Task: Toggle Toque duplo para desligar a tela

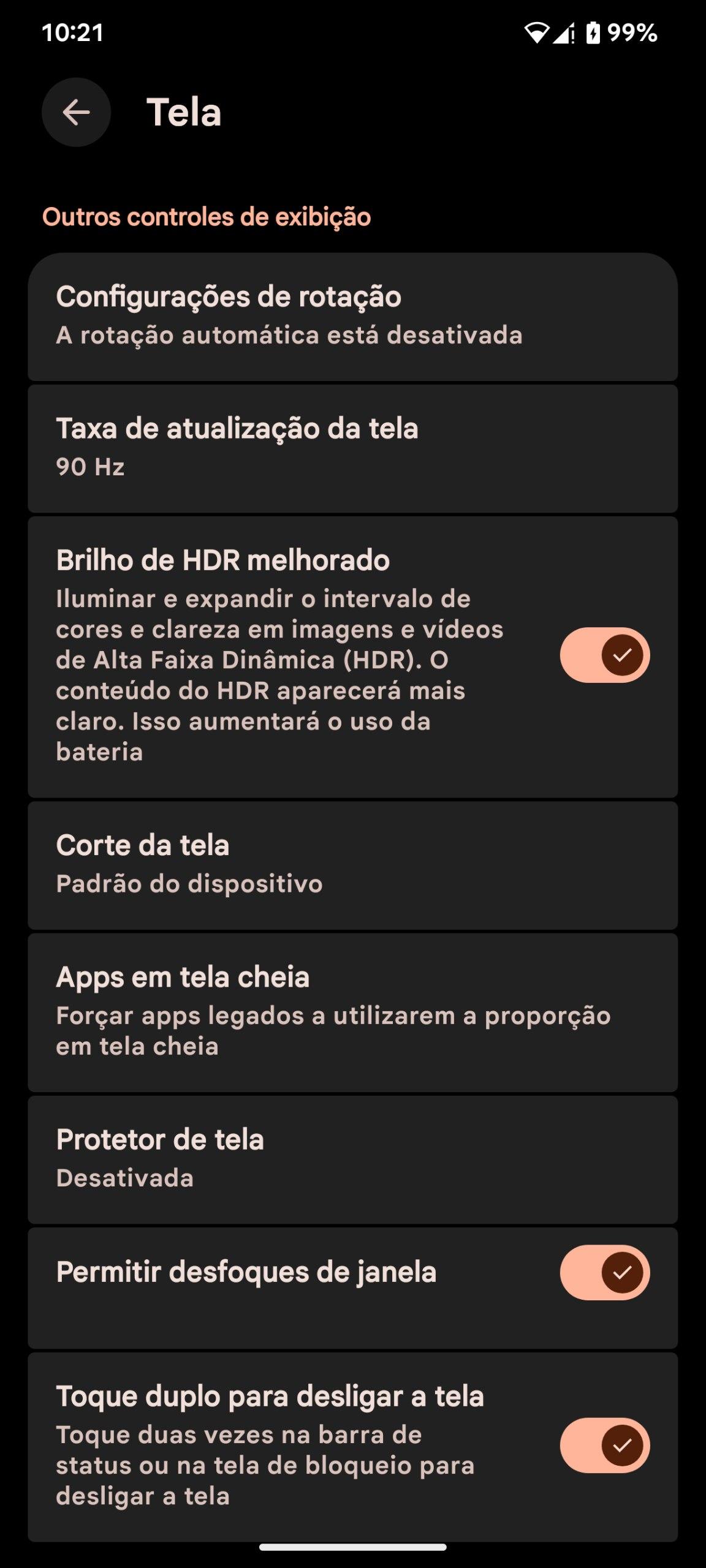Action: tap(604, 1445)
